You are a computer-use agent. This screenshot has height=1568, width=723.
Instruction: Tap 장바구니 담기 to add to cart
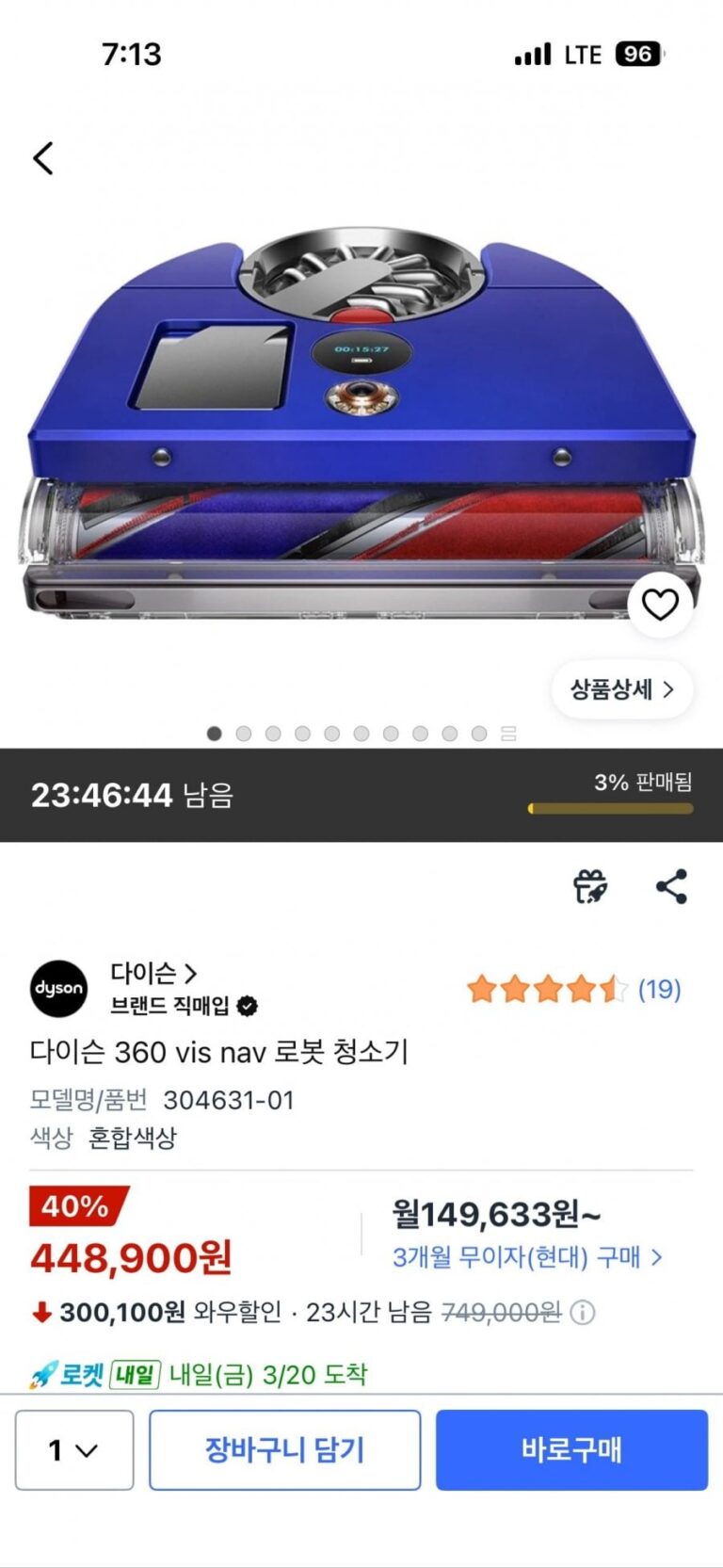pyautogui.click(x=284, y=1449)
